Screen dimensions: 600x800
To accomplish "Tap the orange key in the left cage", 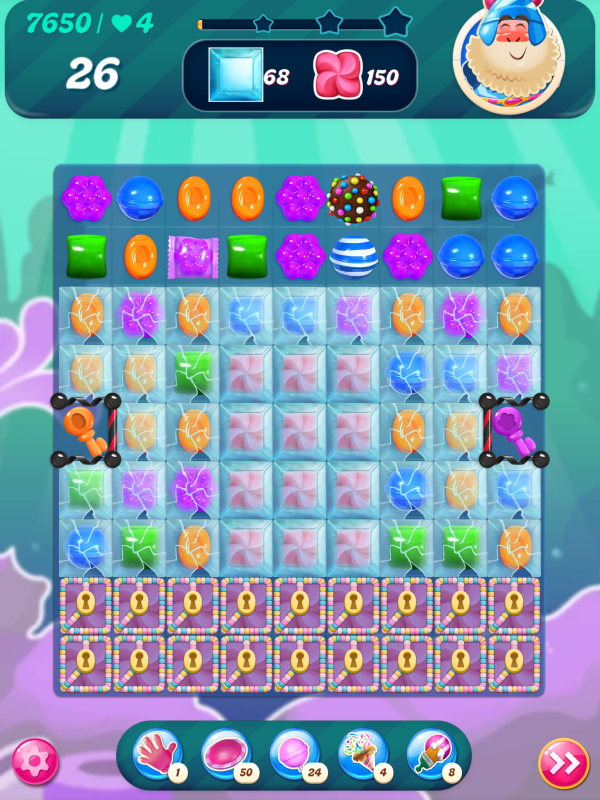I will 85,430.
